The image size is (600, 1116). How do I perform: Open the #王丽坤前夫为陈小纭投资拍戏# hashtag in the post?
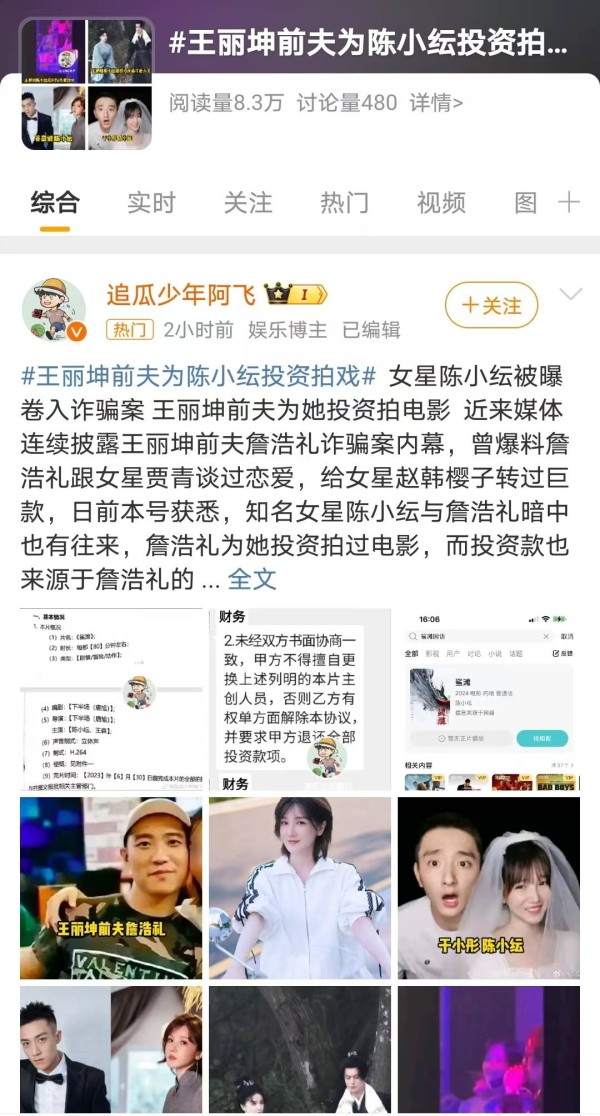(199, 376)
